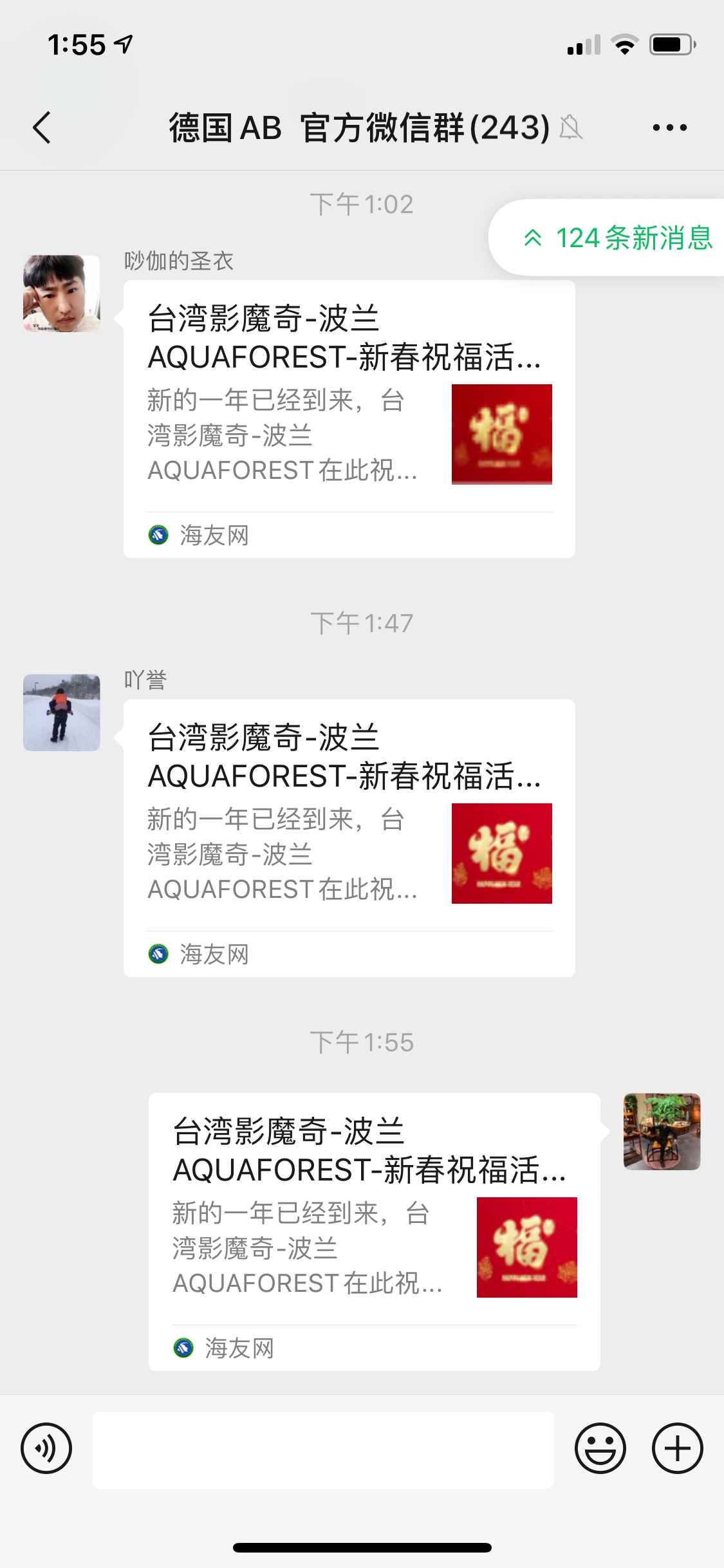Open the article shared at 下午1:55
Image resolution: width=724 pixels, height=1568 pixels.
[x=374, y=1231]
